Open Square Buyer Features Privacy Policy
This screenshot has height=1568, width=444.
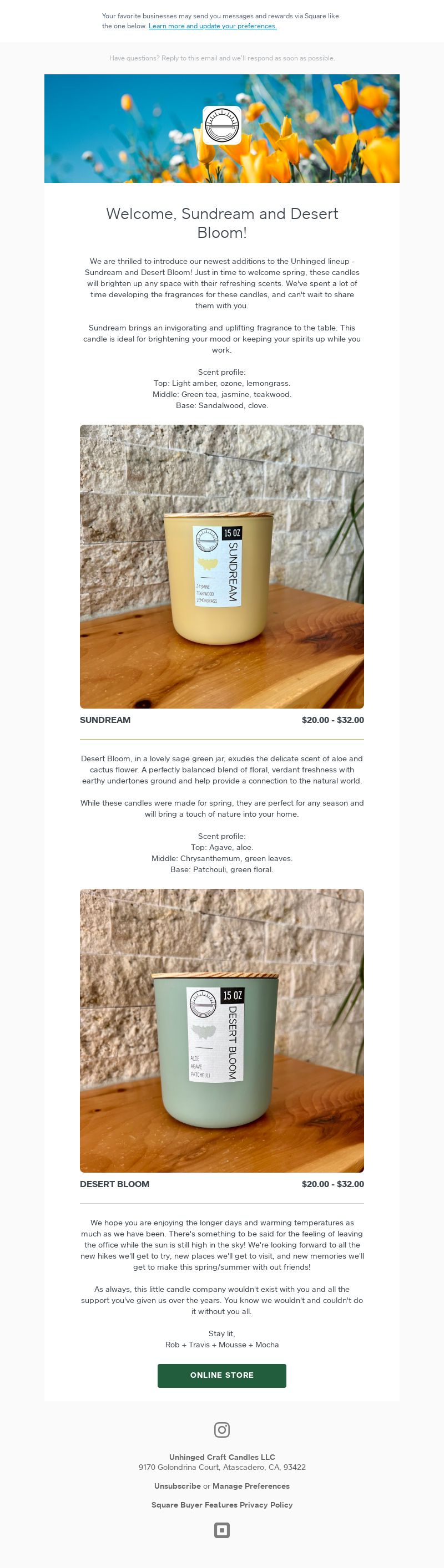221,1505
